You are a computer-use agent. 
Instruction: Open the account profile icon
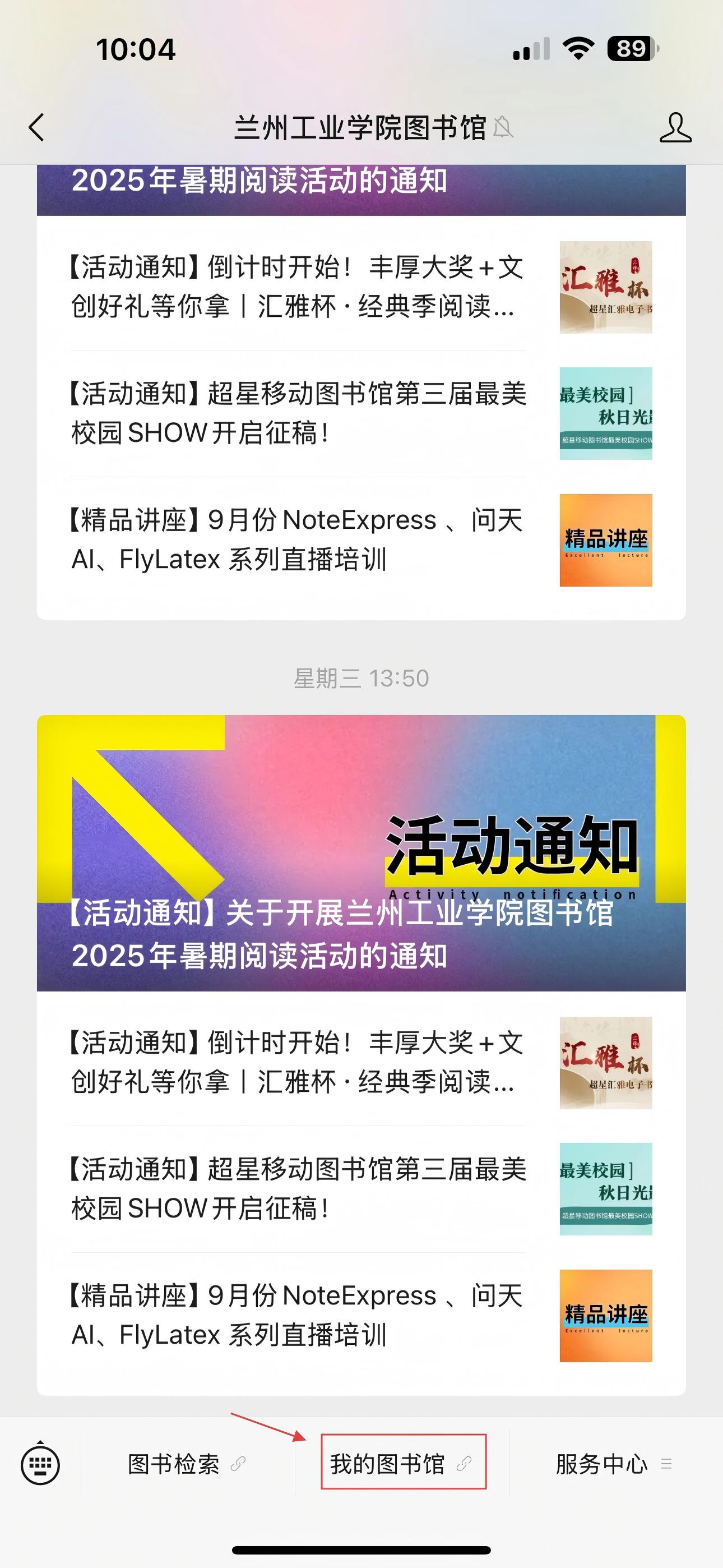[675, 128]
